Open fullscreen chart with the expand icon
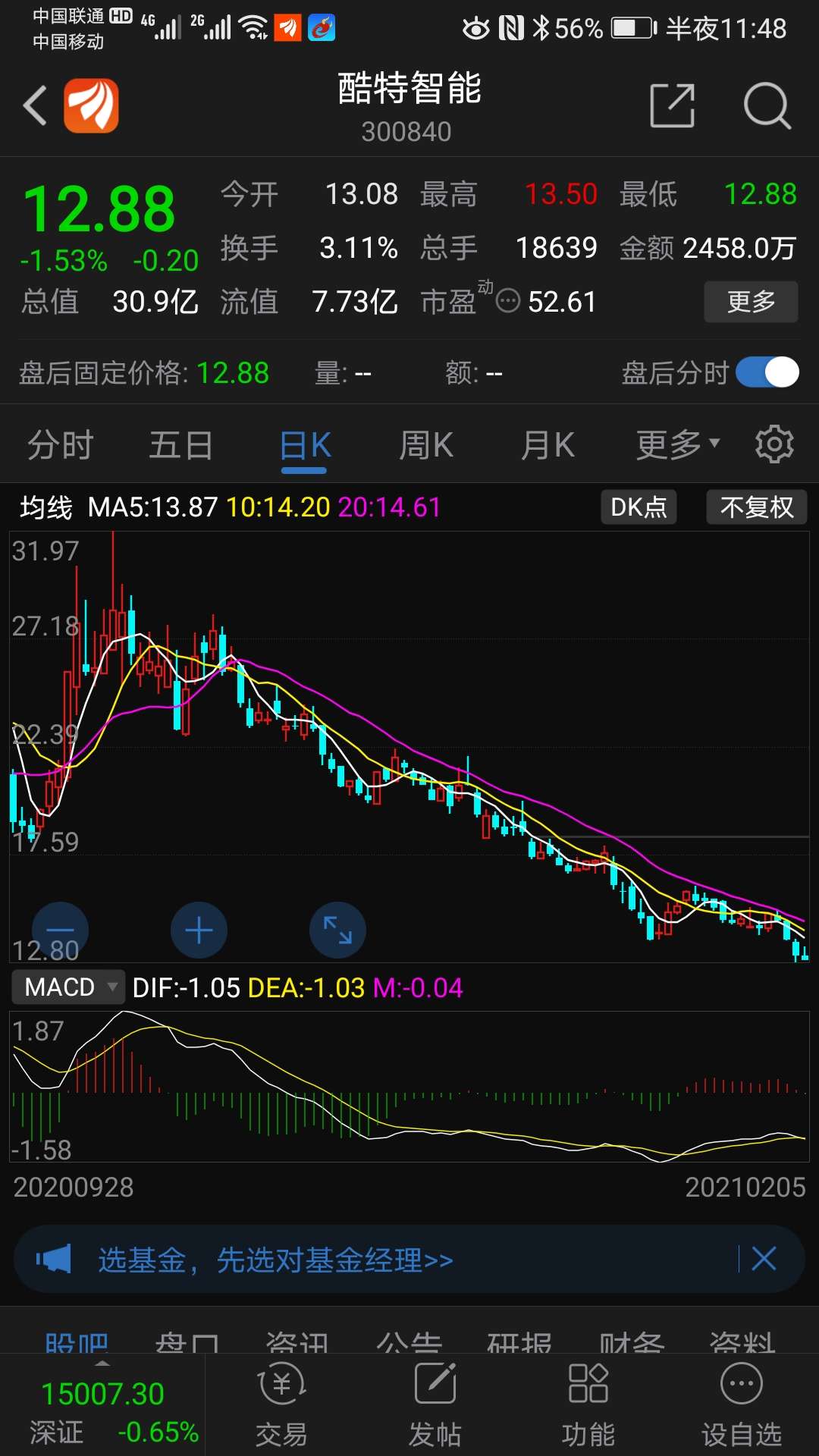Image resolution: width=819 pixels, height=1456 pixels. tap(337, 930)
